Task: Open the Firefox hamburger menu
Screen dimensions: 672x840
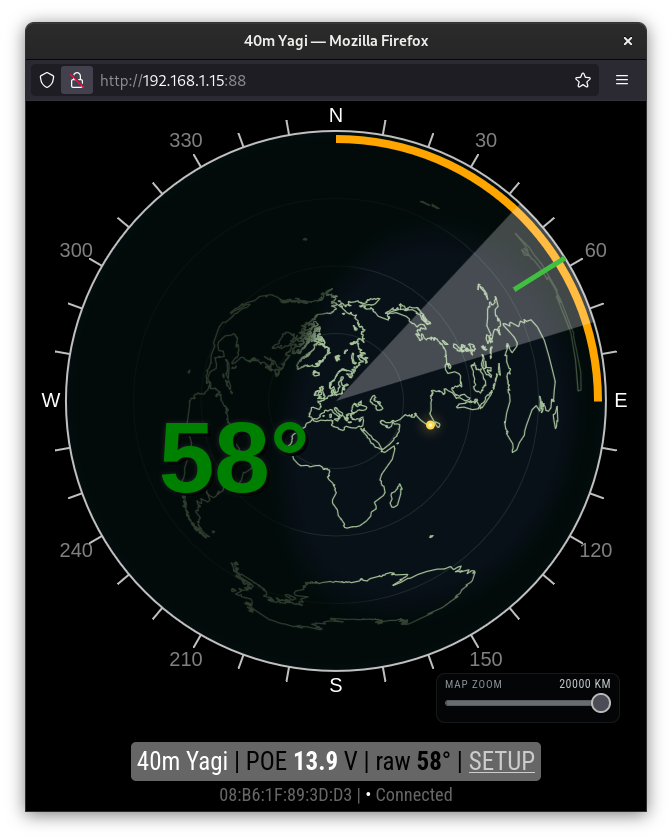Action: [622, 80]
